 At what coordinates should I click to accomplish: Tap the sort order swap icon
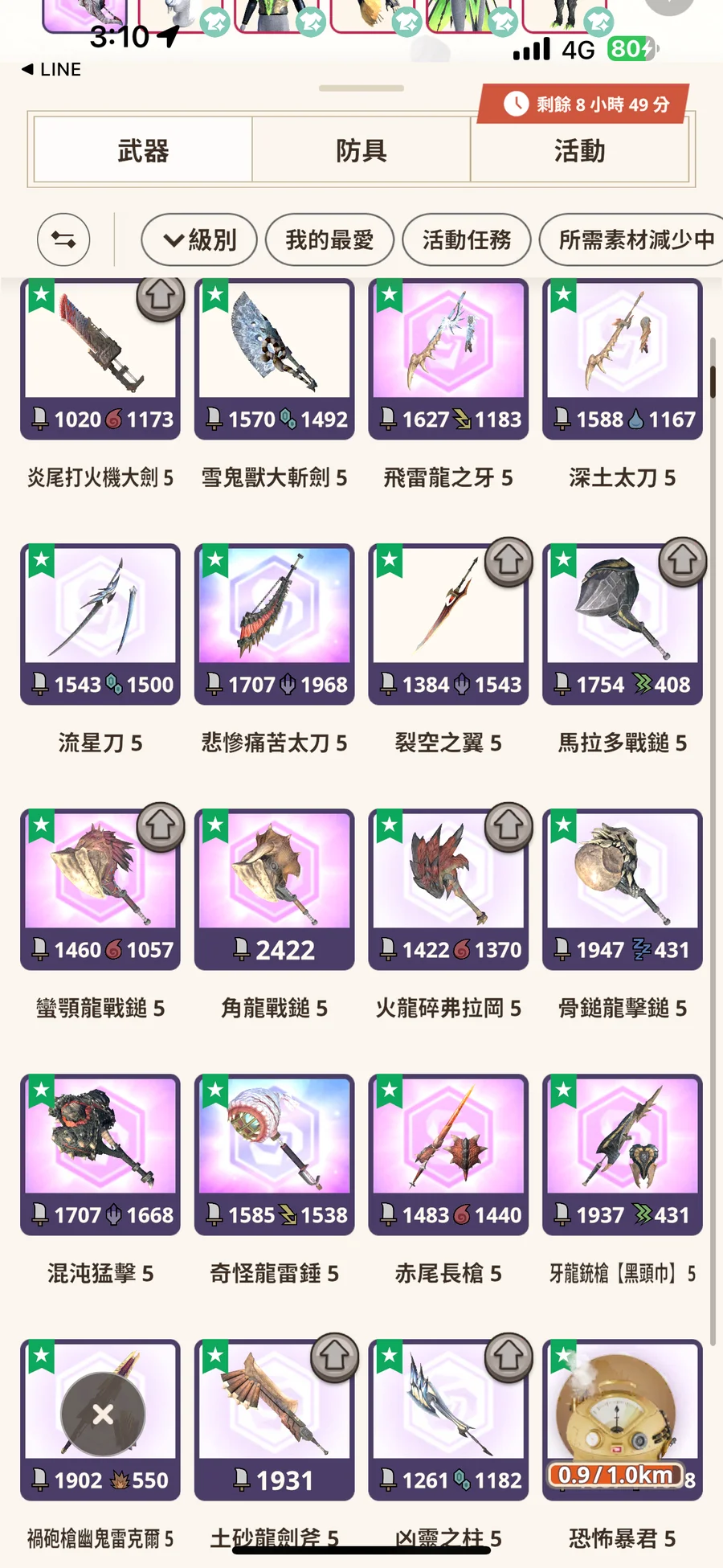pyautogui.click(x=63, y=239)
